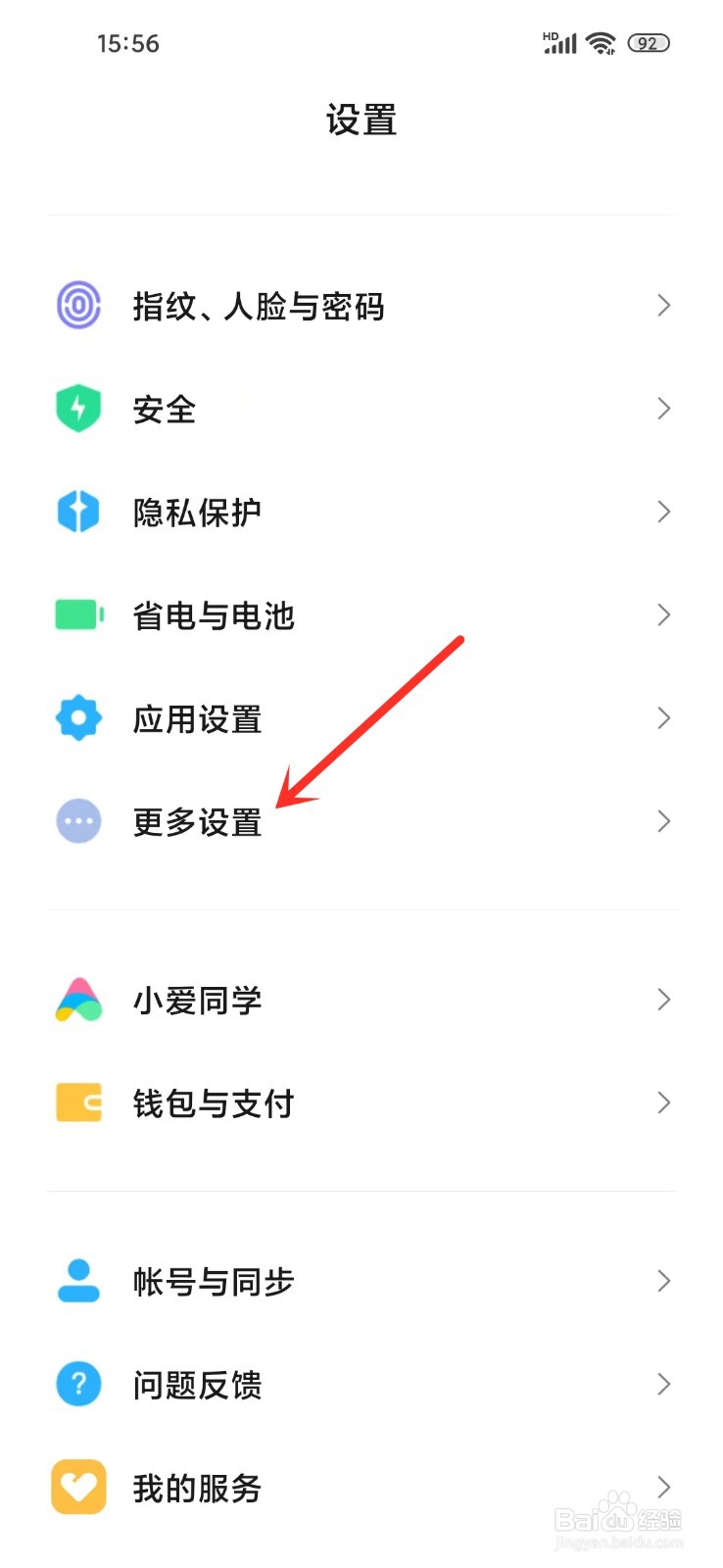Open privacy protection via its blue icon
This screenshot has height=1568, width=723.
pyautogui.click(x=77, y=512)
